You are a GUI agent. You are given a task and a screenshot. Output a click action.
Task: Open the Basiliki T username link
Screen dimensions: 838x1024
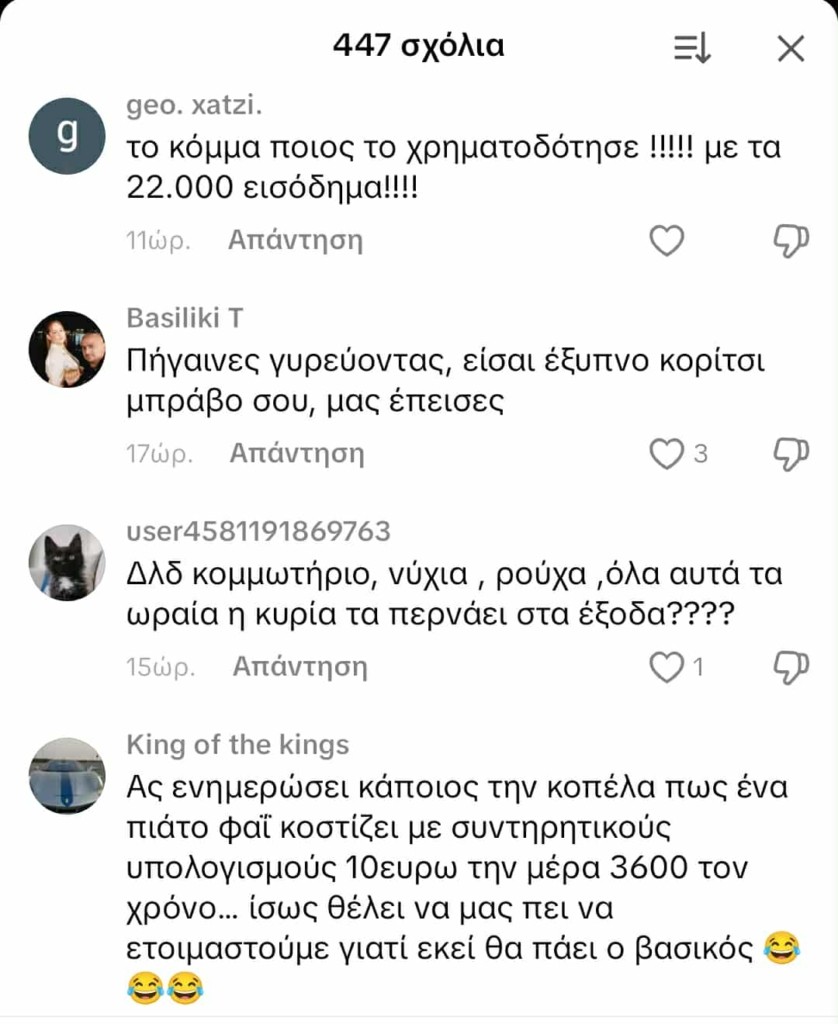[185, 318]
